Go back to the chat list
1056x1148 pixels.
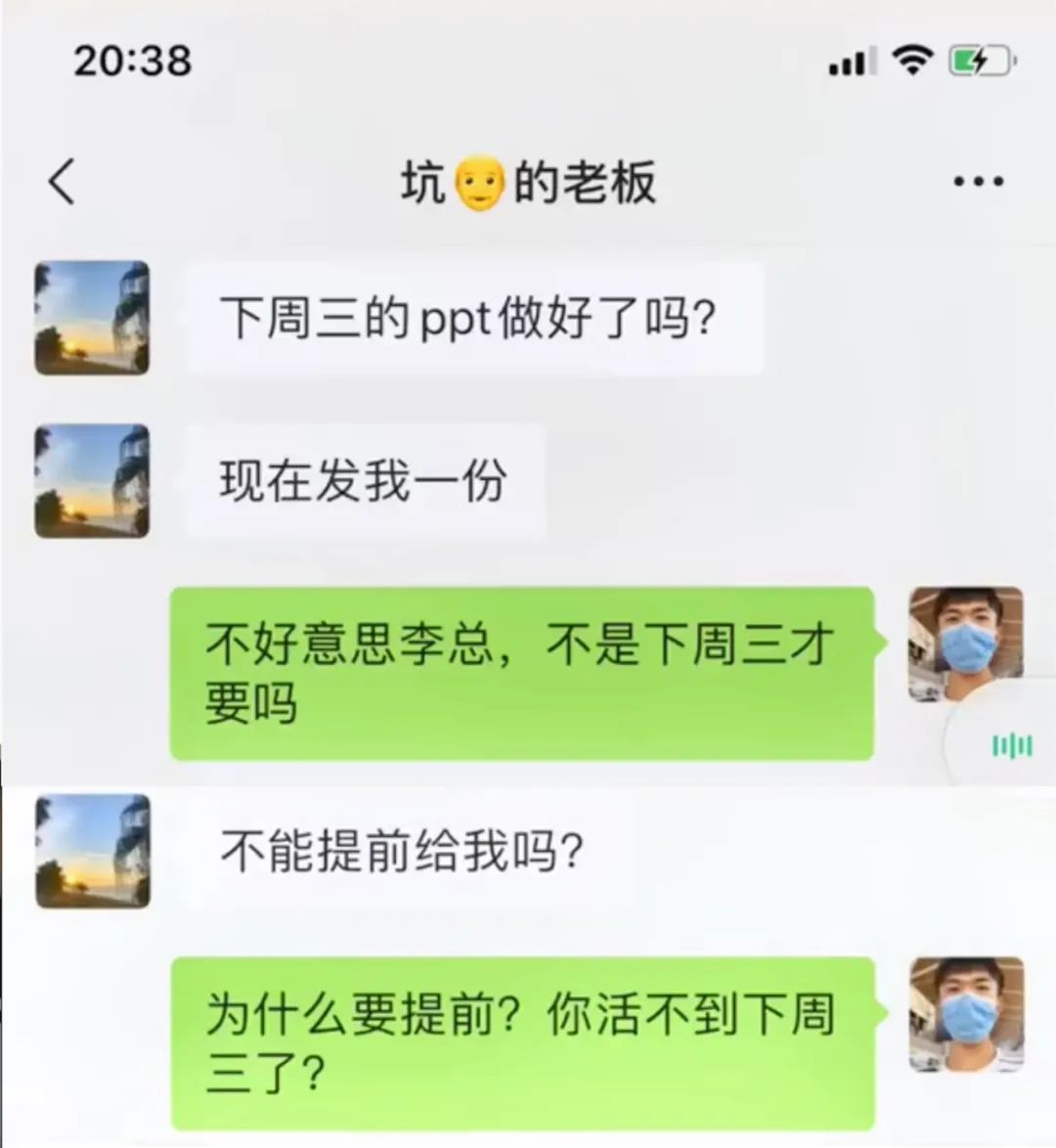coord(62,182)
